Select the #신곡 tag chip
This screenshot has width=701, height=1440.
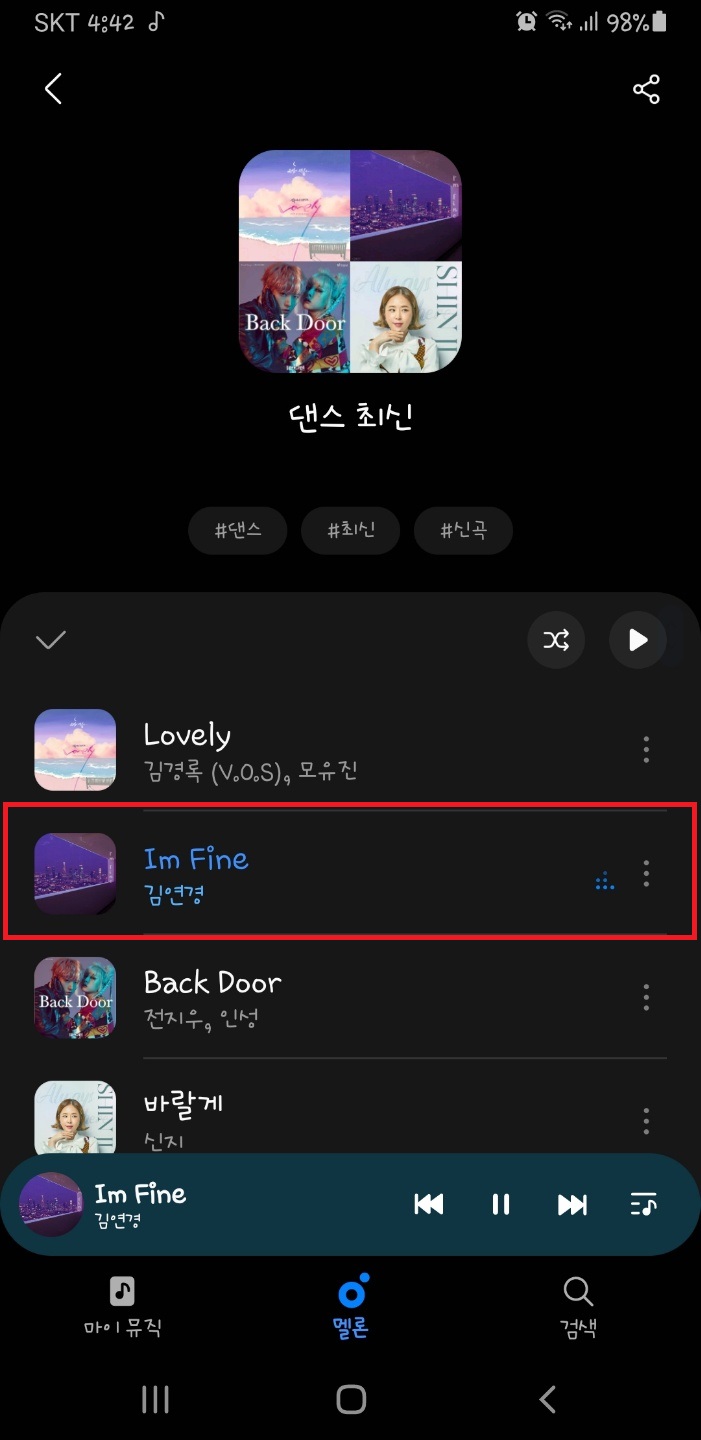coord(463,530)
